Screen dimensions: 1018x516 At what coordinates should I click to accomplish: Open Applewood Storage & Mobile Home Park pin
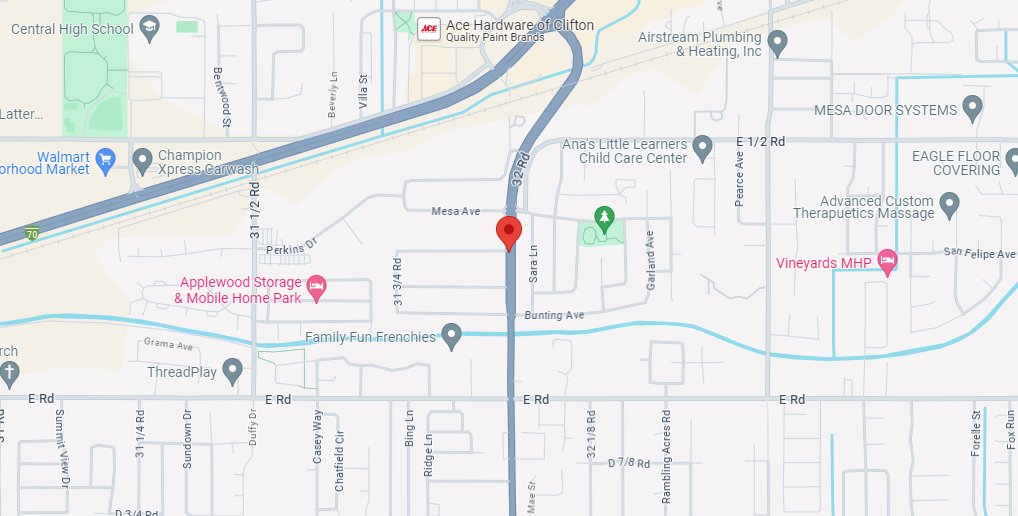(316, 288)
